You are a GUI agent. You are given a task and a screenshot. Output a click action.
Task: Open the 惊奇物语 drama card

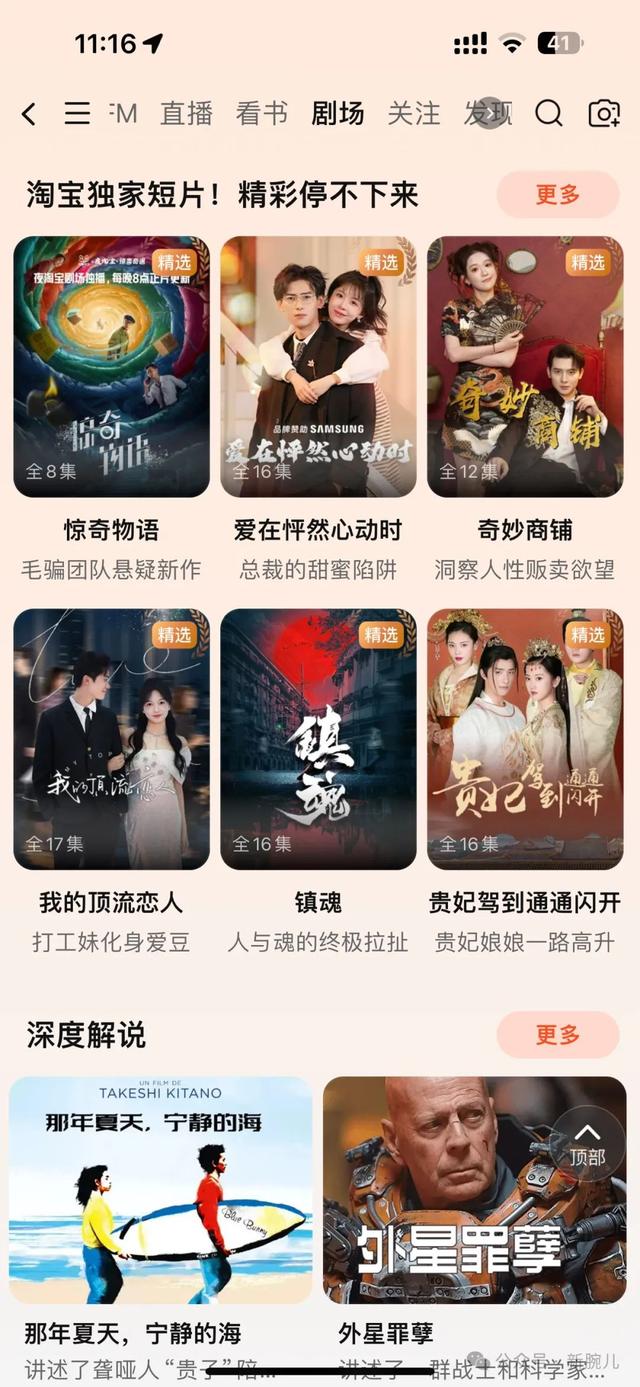(x=111, y=367)
